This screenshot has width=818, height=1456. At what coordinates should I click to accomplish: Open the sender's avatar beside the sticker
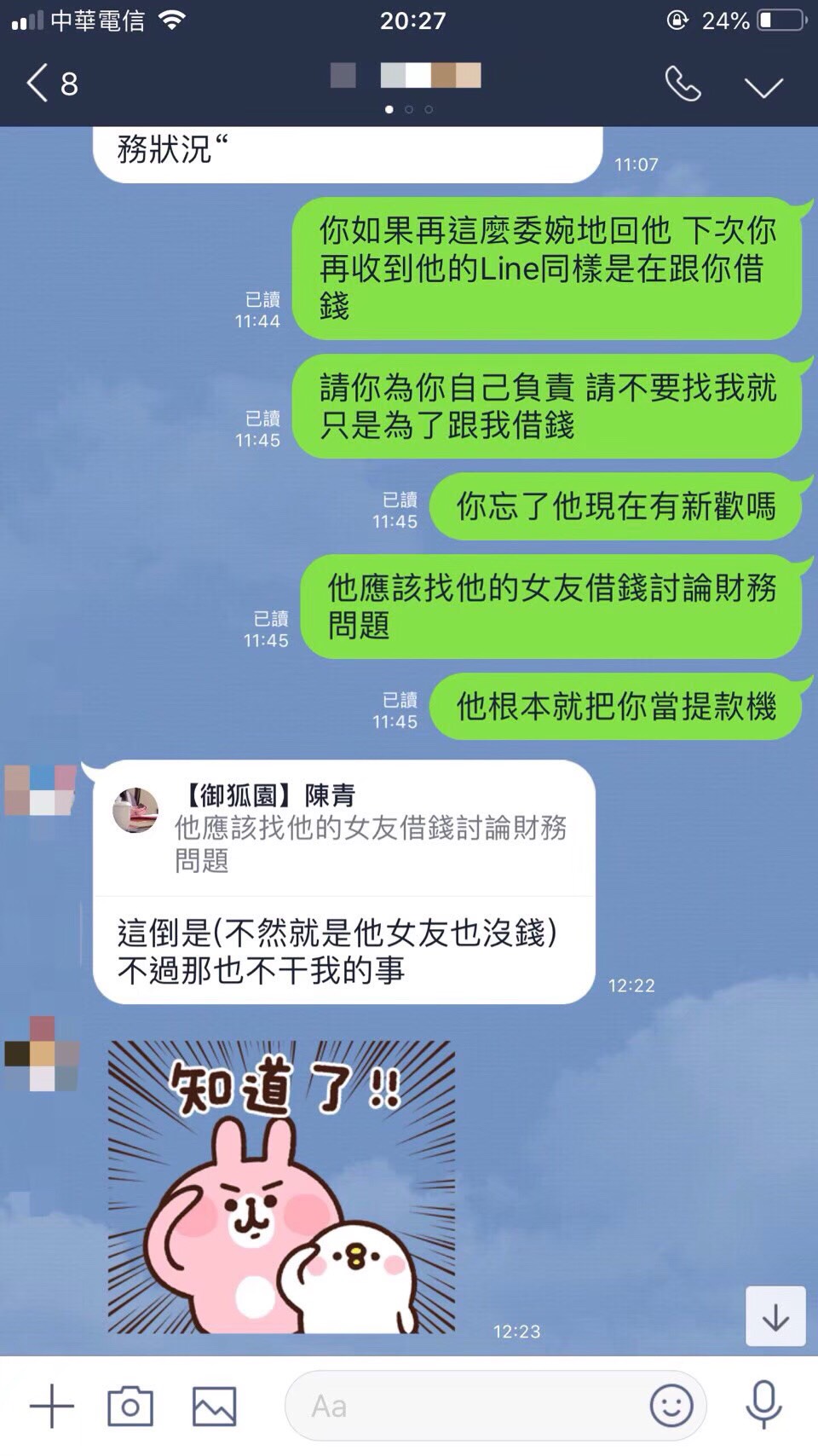41,1054
